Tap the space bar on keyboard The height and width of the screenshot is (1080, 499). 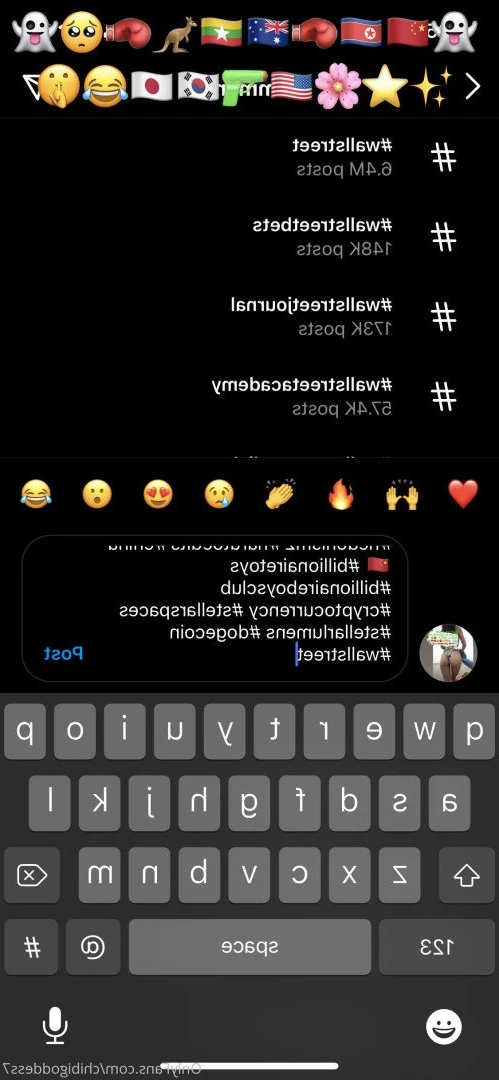[250, 947]
